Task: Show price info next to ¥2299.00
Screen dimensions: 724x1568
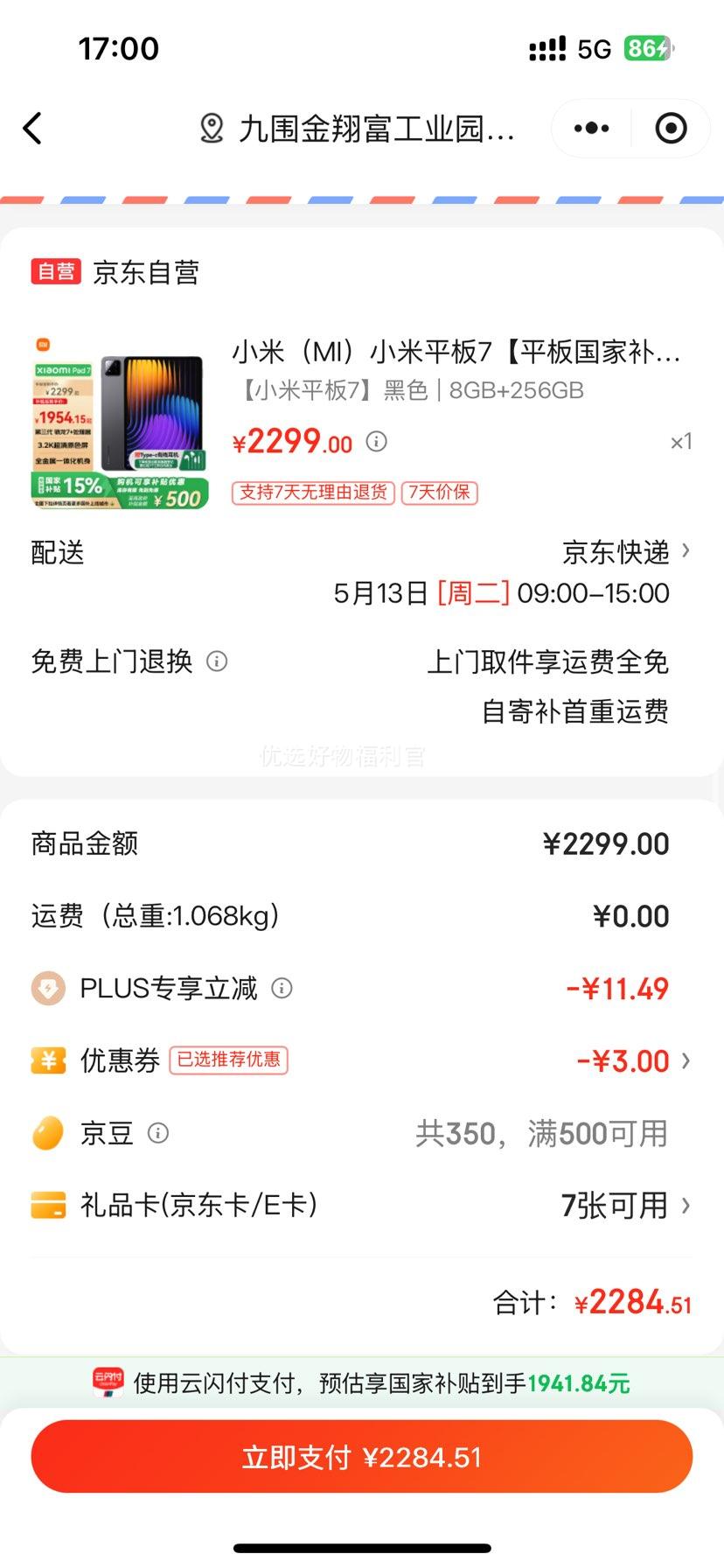Action: [376, 442]
